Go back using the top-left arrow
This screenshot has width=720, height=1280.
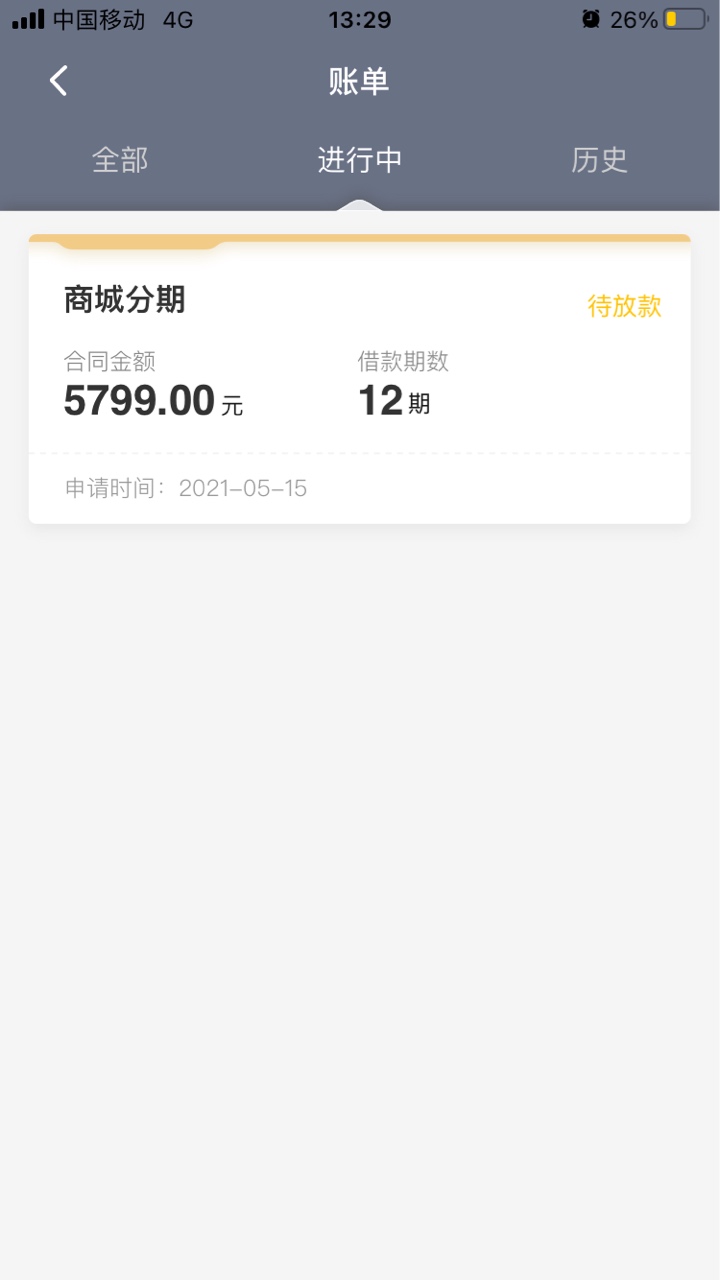59,80
